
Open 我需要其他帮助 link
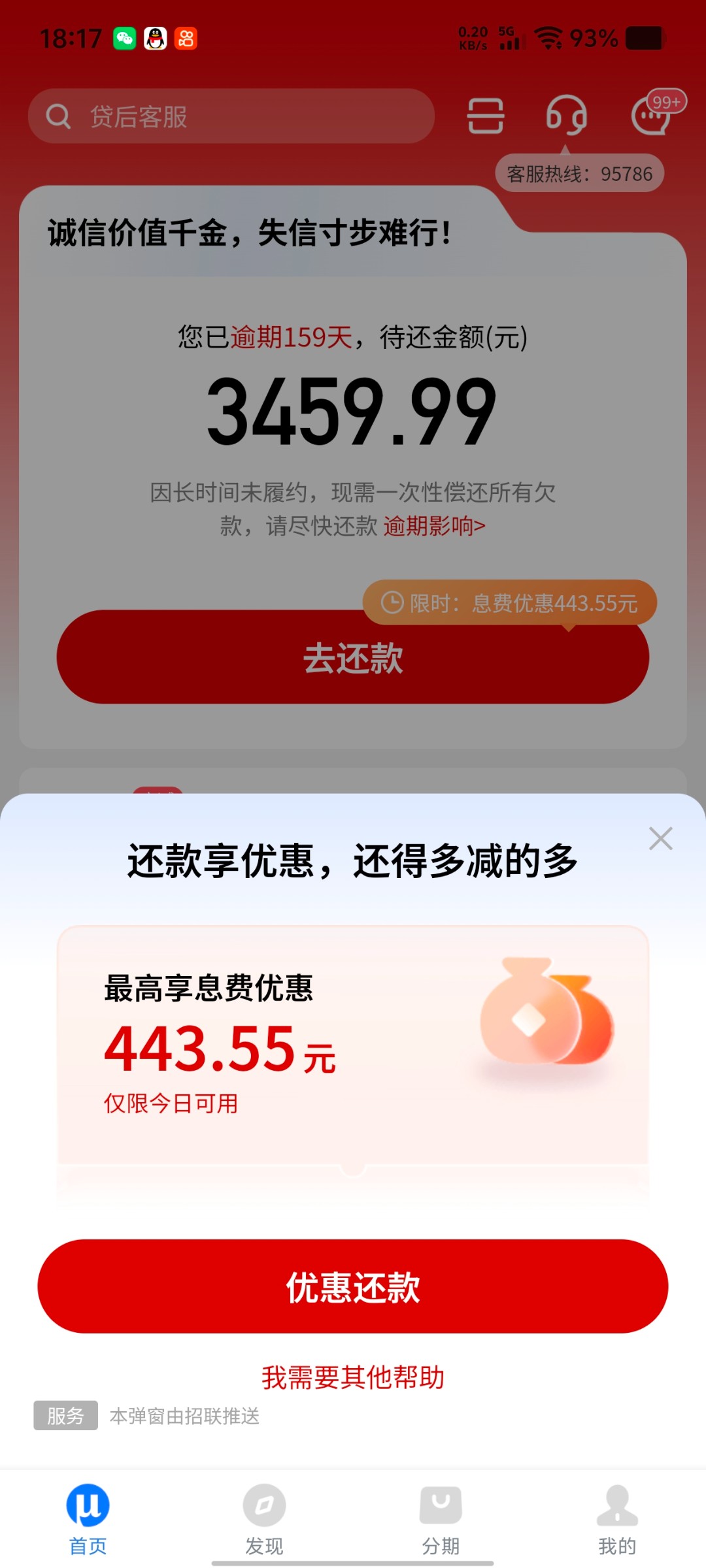[x=352, y=1377]
